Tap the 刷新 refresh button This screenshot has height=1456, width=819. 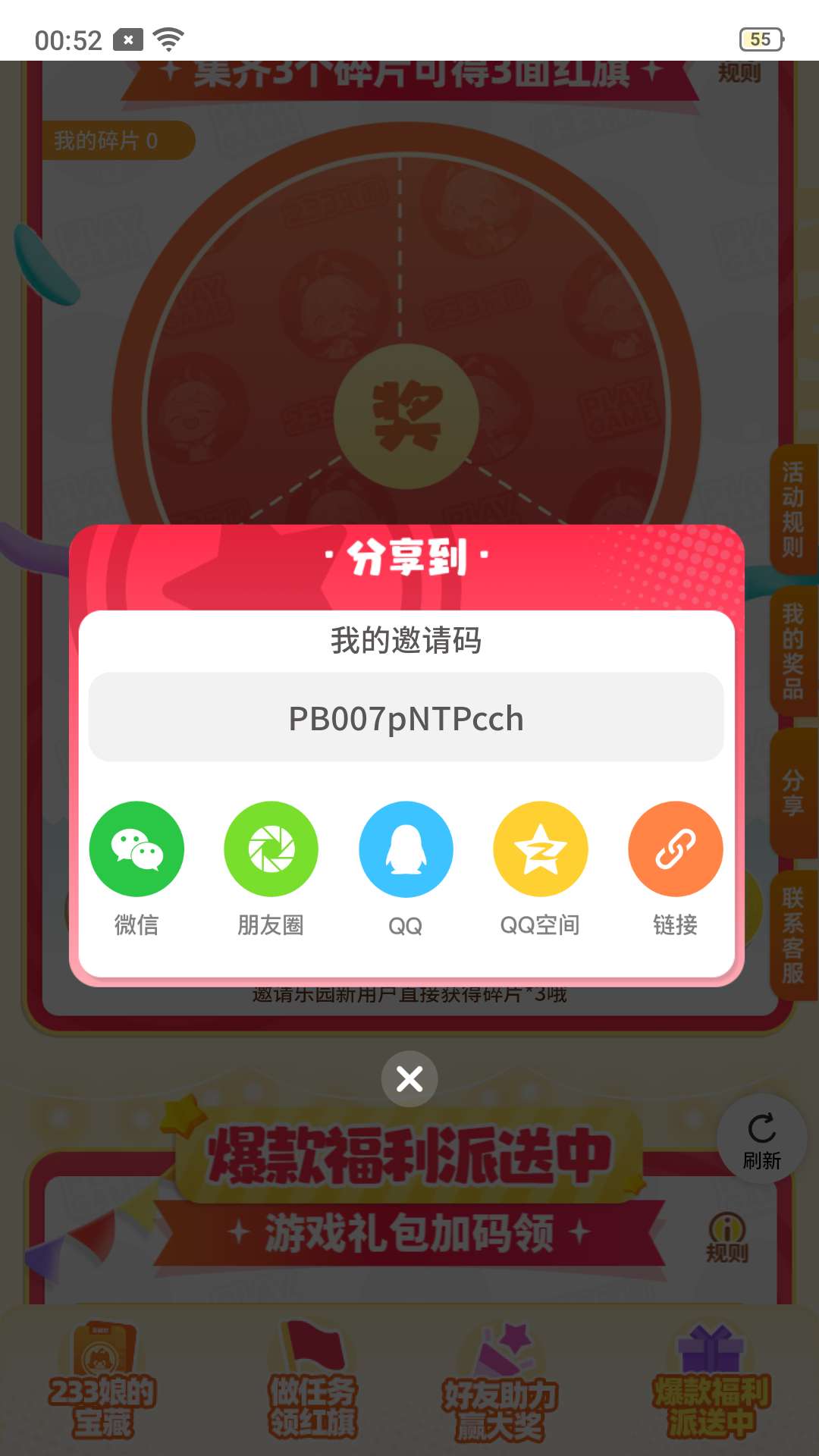tap(761, 1139)
